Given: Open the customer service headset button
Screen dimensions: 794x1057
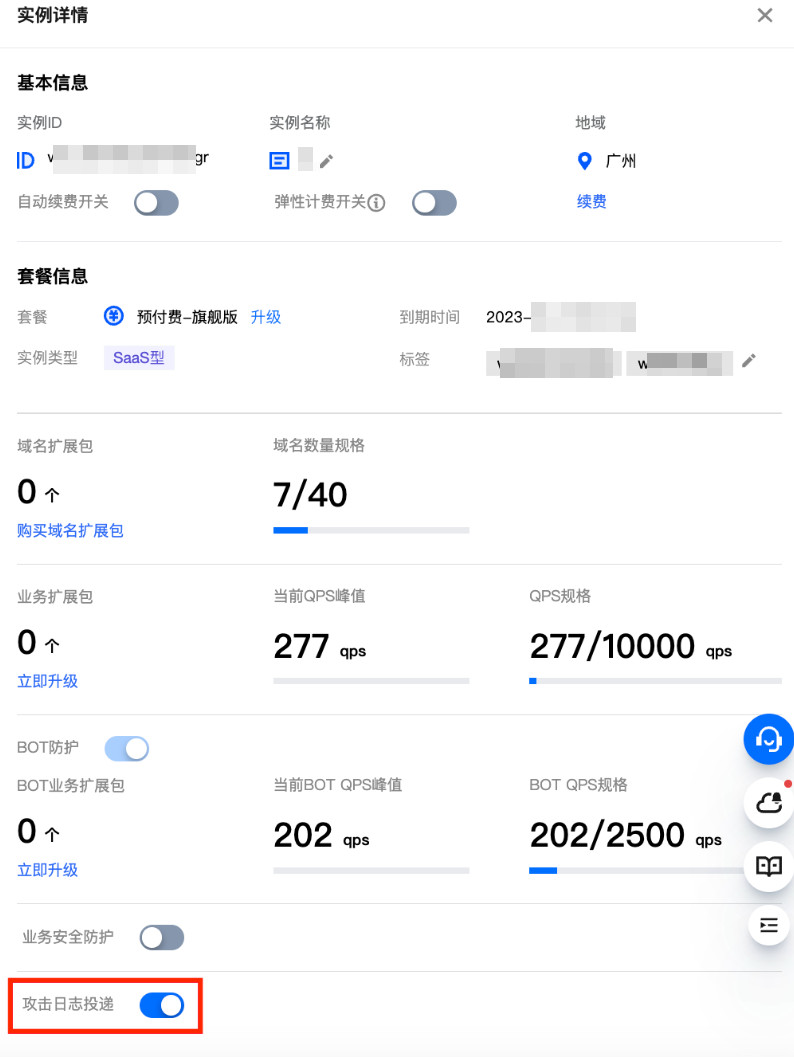Looking at the screenshot, I should pos(768,740).
